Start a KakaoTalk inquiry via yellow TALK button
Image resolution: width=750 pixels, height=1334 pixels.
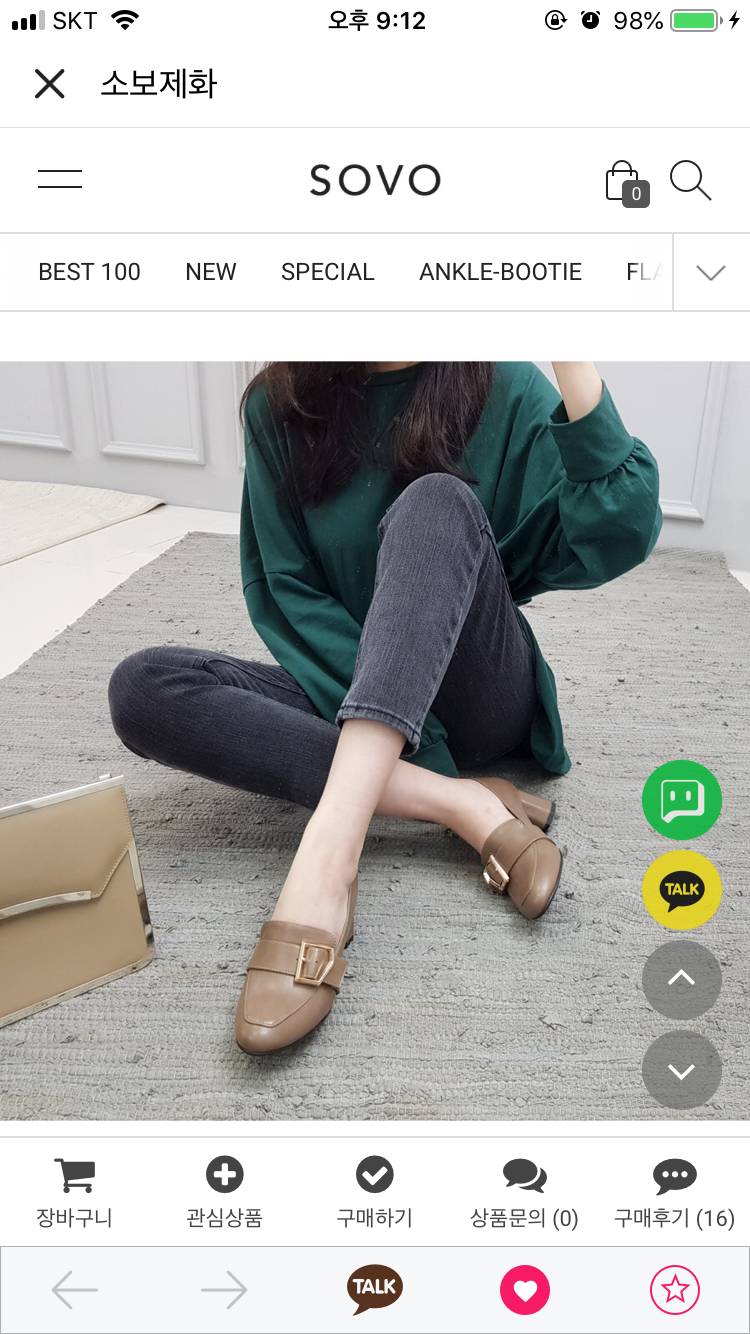click(x=681, y=889)
